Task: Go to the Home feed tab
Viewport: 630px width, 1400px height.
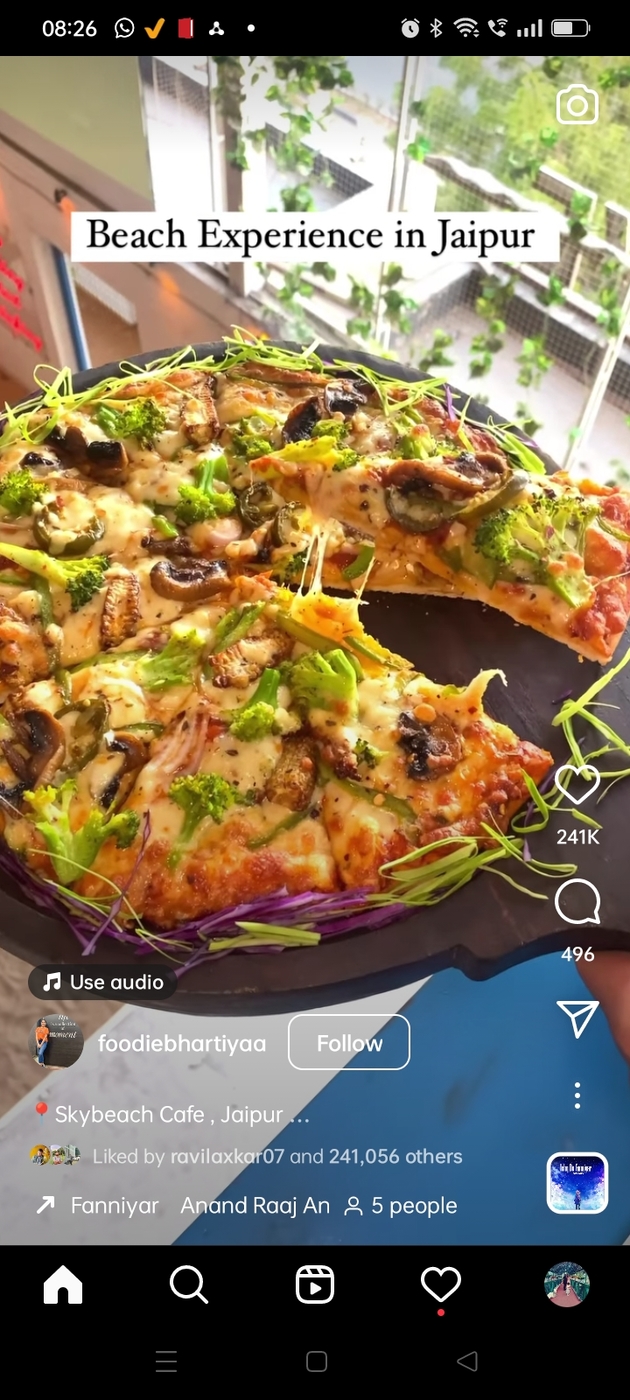Action: 63,1285
